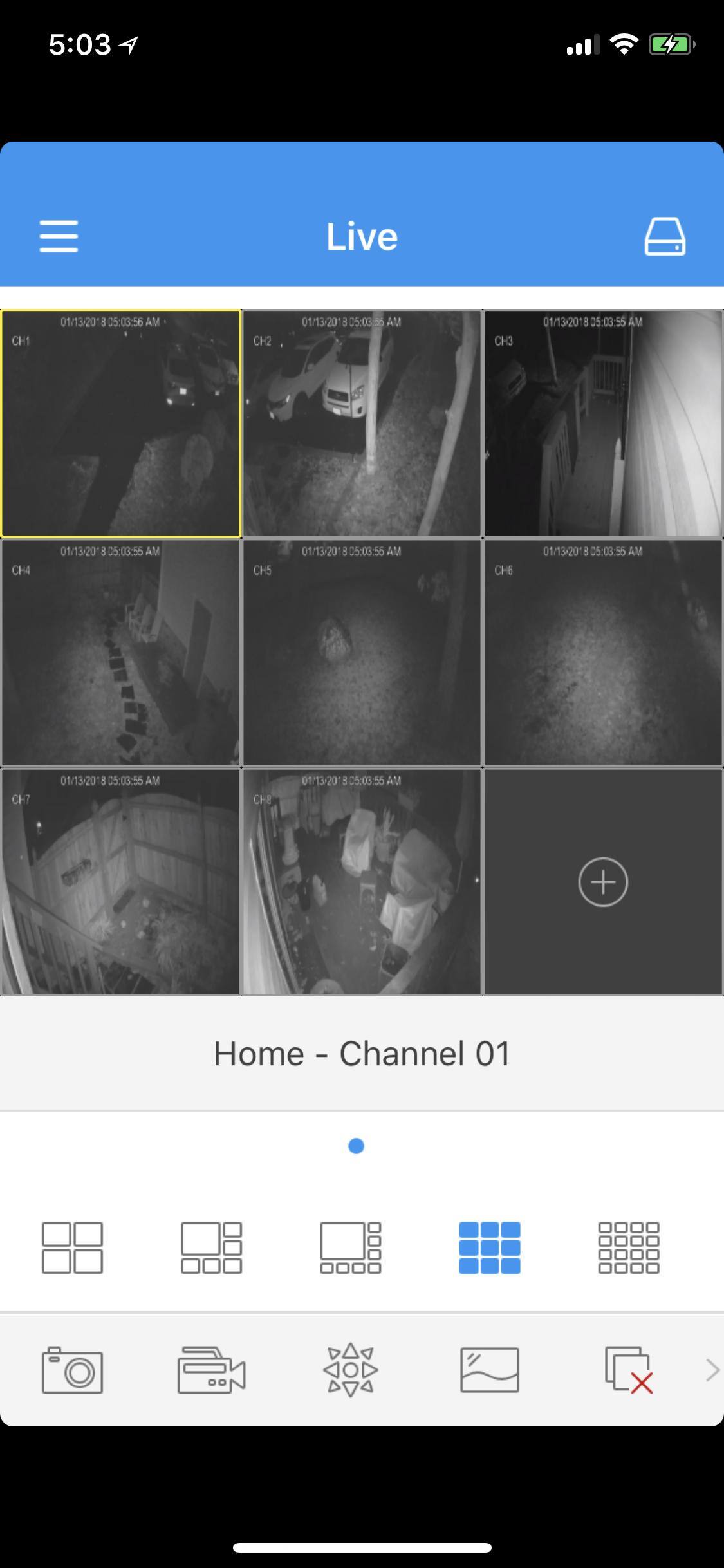
Task: Select the CH4 camera feed
Action: coord(120,653)
